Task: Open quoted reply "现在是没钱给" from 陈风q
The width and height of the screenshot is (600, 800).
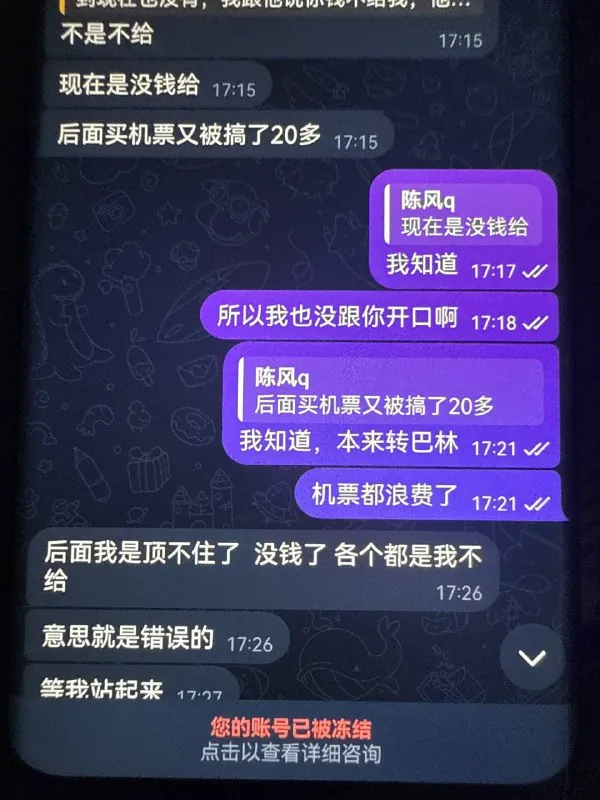Action: pos(465,214)
